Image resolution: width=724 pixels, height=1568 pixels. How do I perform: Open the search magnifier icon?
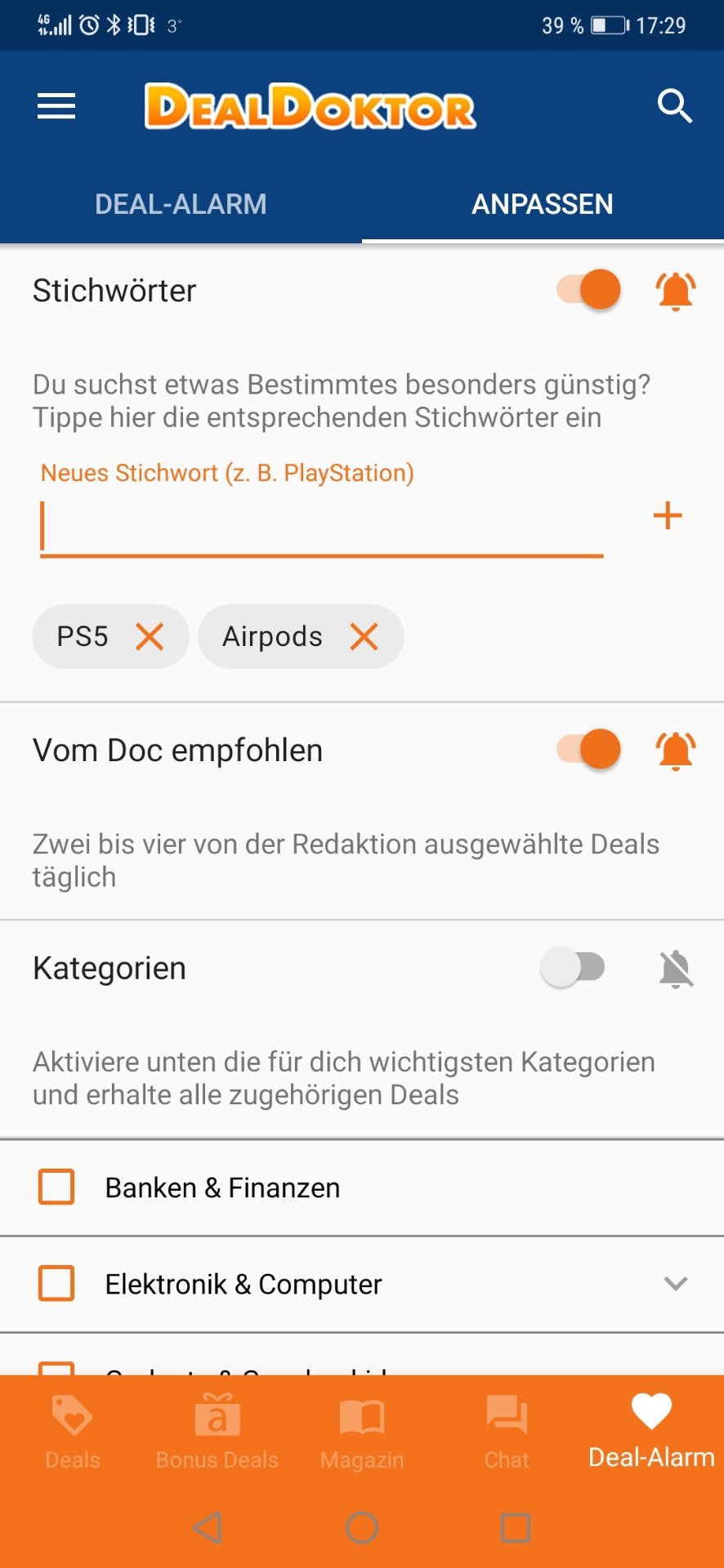coord(675,106)
